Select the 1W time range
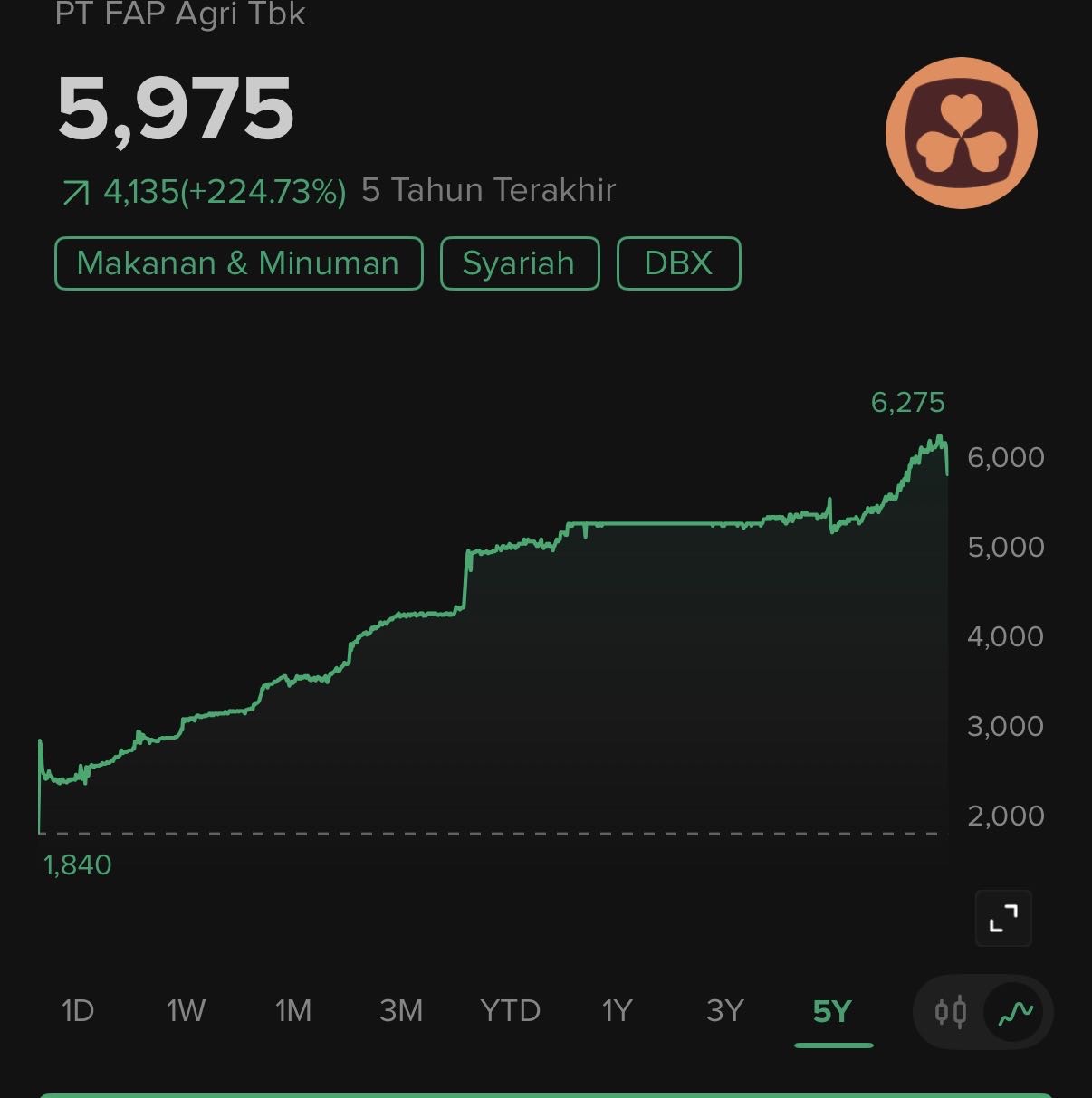The height and width of the screenshot is (1098, 1092). coord(186,1010)
